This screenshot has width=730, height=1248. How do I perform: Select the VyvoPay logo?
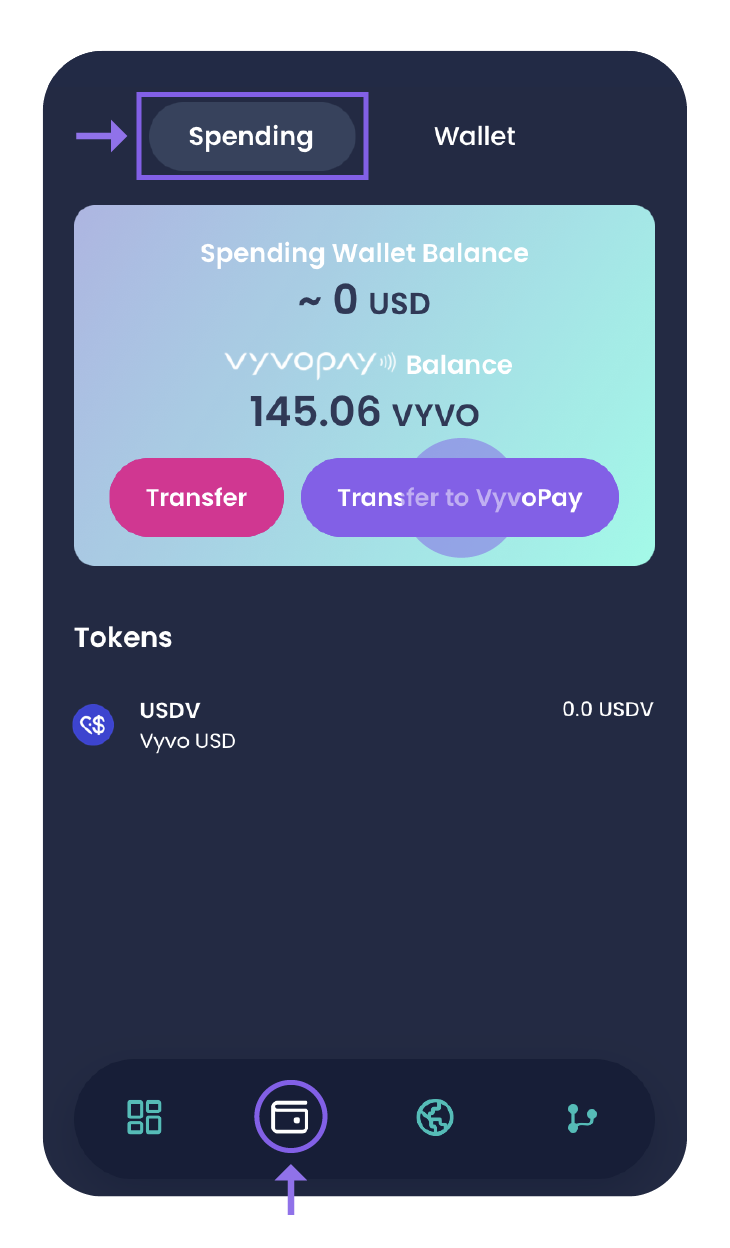[305, 364]
